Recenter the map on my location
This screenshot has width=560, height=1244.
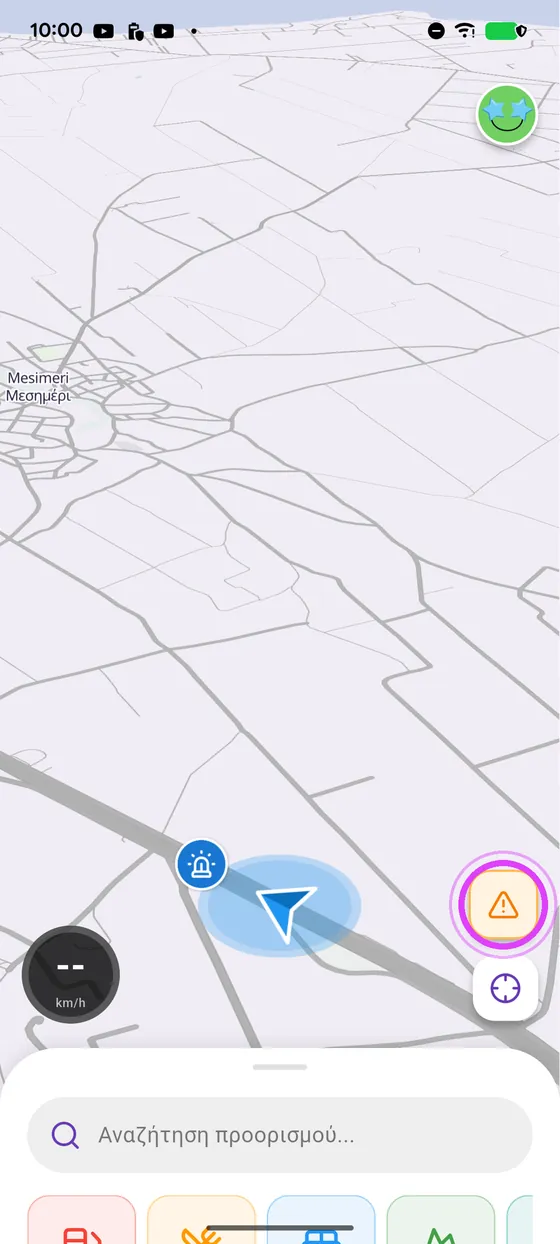coord(505,989)
